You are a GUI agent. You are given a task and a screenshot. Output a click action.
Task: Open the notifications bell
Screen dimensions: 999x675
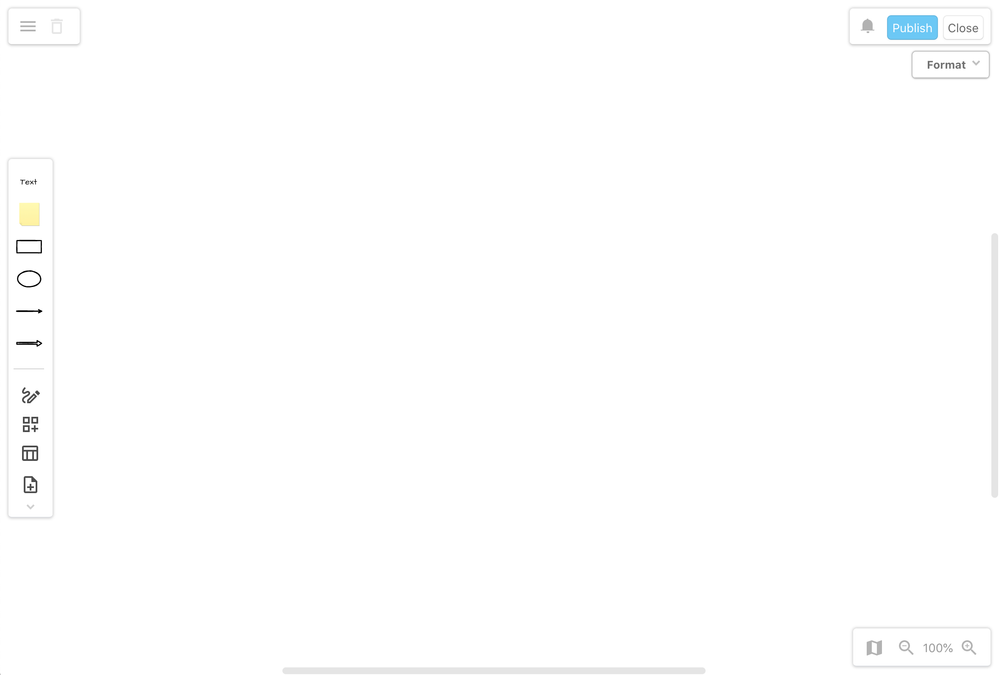[867, 27]
